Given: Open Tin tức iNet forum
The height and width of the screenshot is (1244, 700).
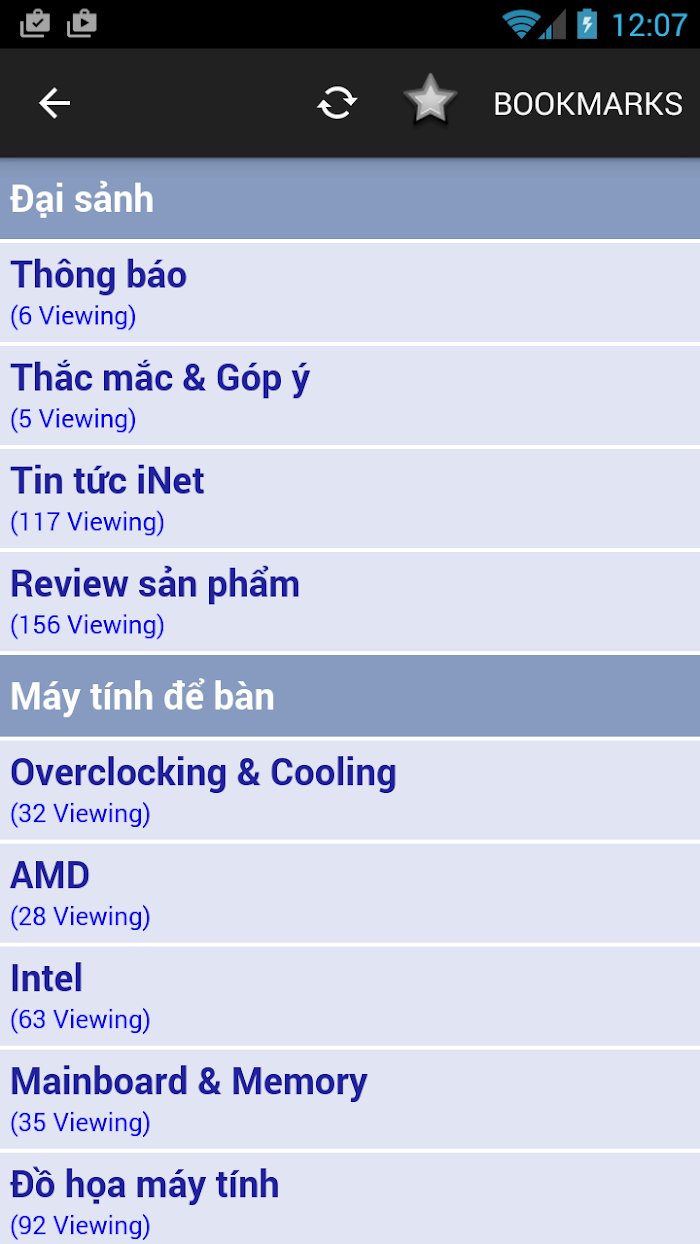Looking at the screenshot, I should [350, 498].
